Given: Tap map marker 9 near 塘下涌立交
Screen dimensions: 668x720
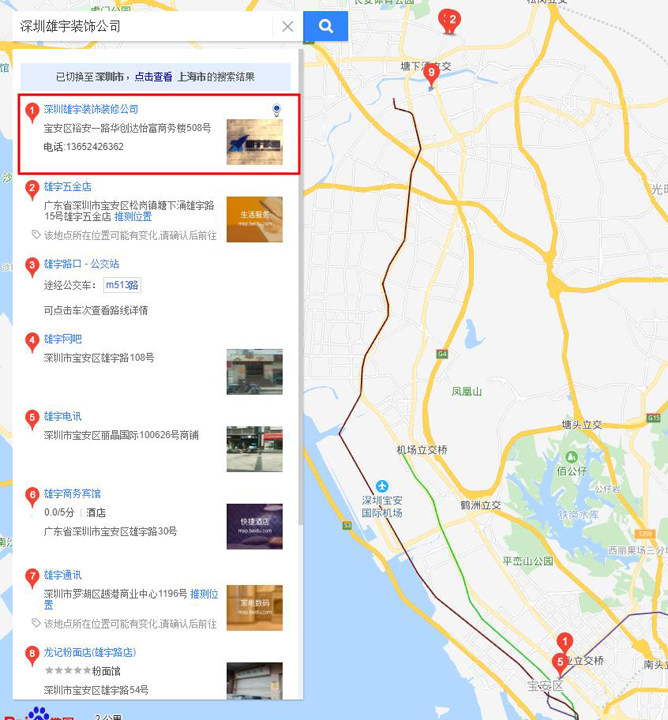Looking at the screenshot, I should point(432,75).
